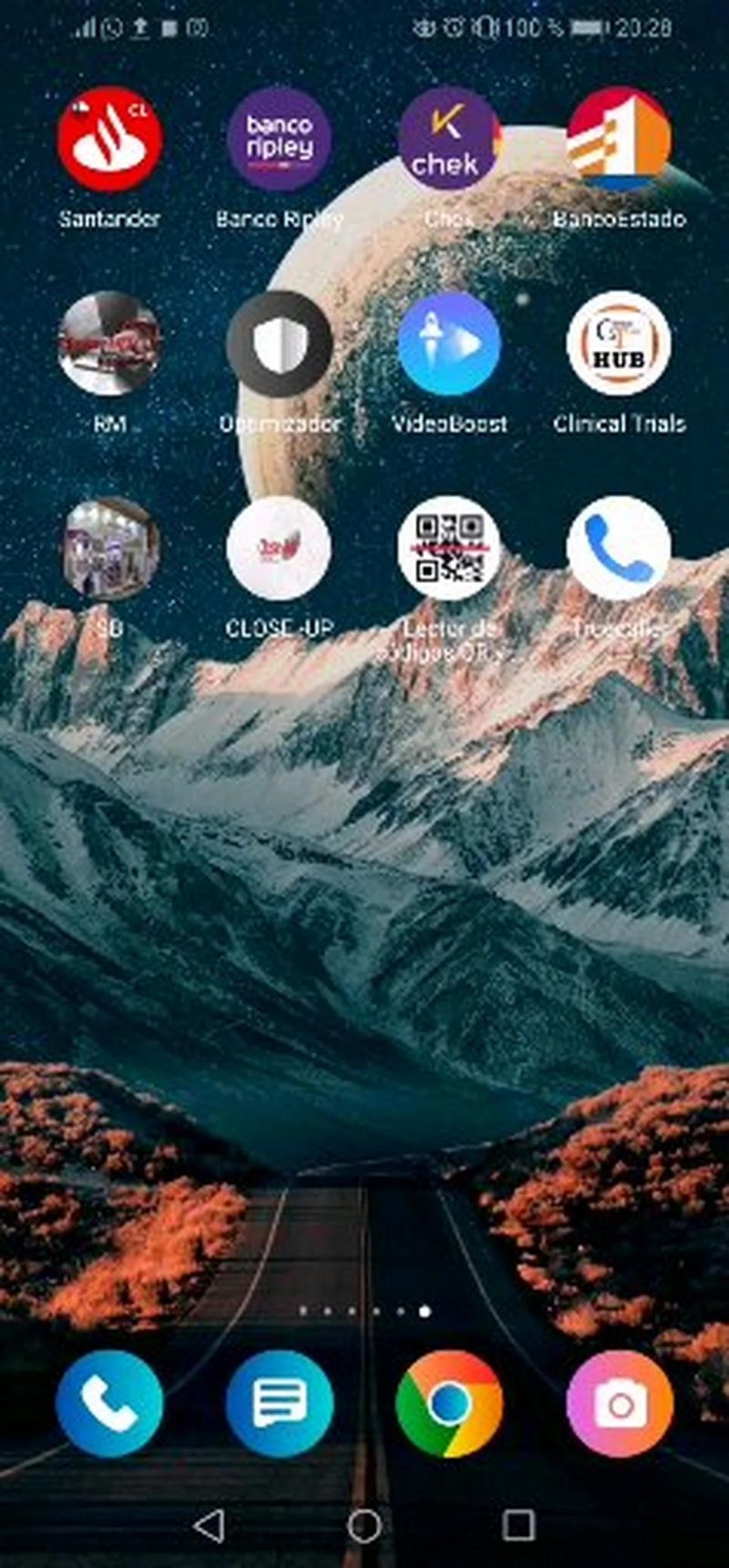Viewport: 729px width, 1568px height.
Task: Open the Lector de códigos QR app
Action: tap(449, 548)
